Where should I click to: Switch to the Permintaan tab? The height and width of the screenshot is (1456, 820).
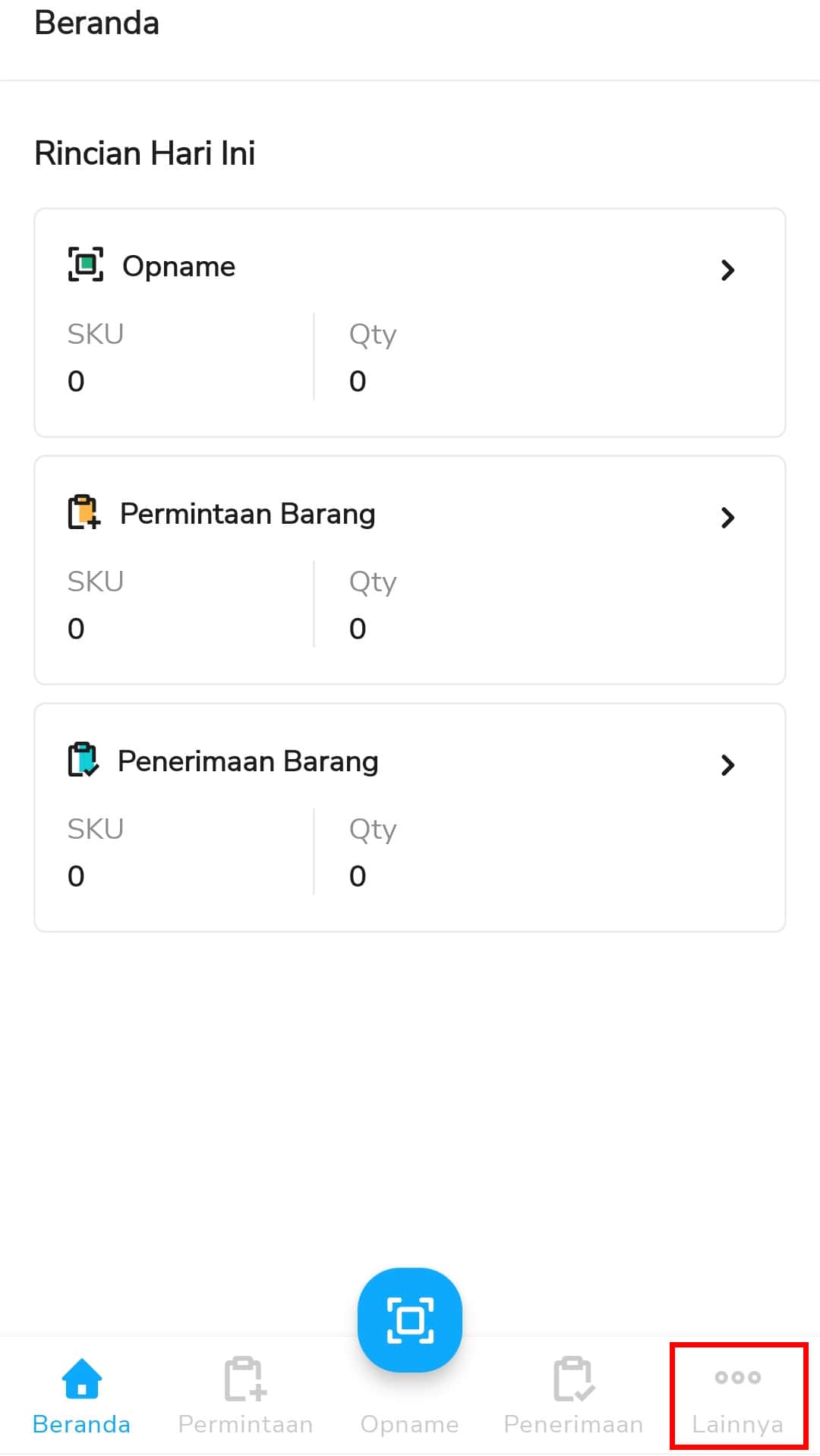point(246,1397)
